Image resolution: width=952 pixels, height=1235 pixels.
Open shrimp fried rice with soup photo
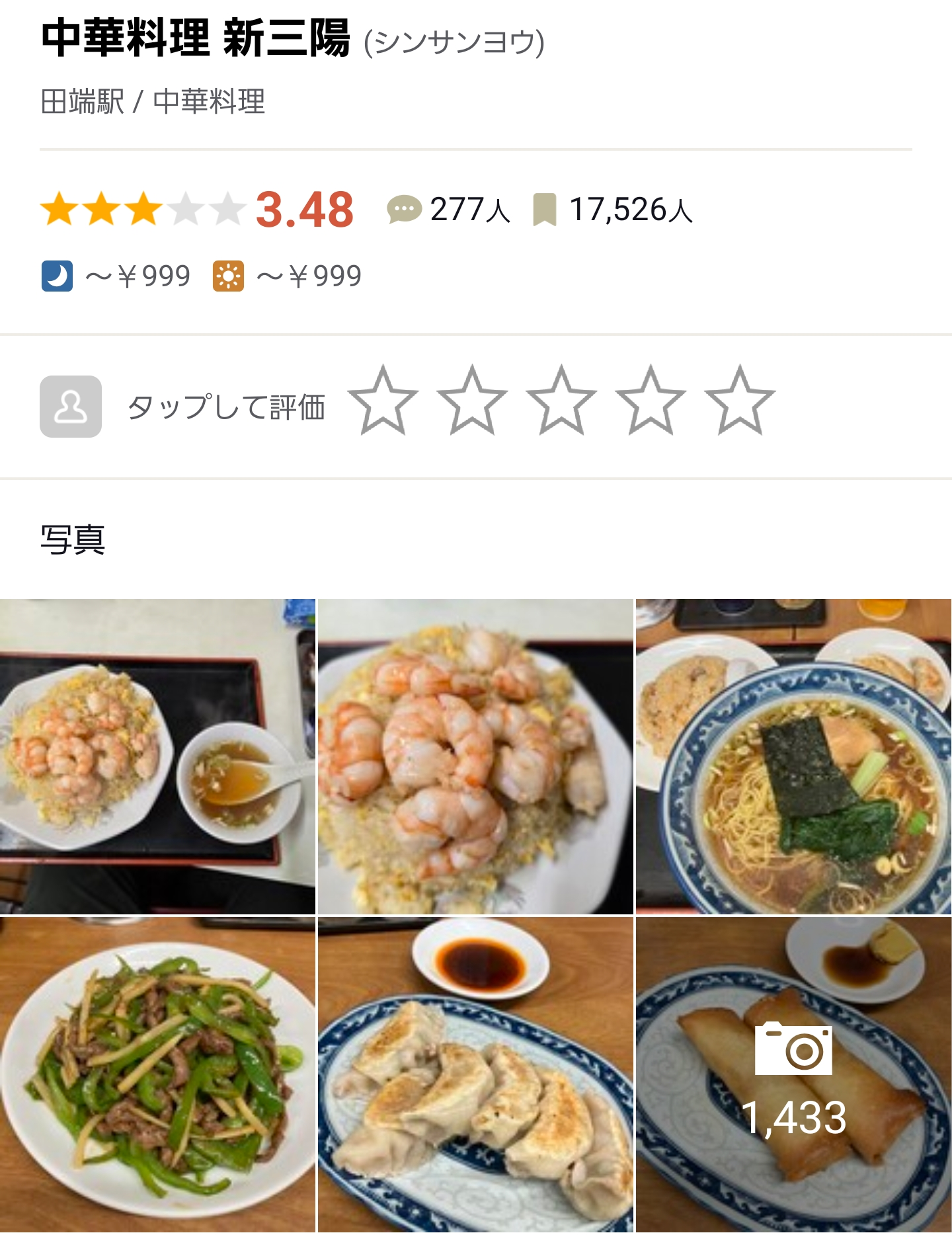coord(157,756)
